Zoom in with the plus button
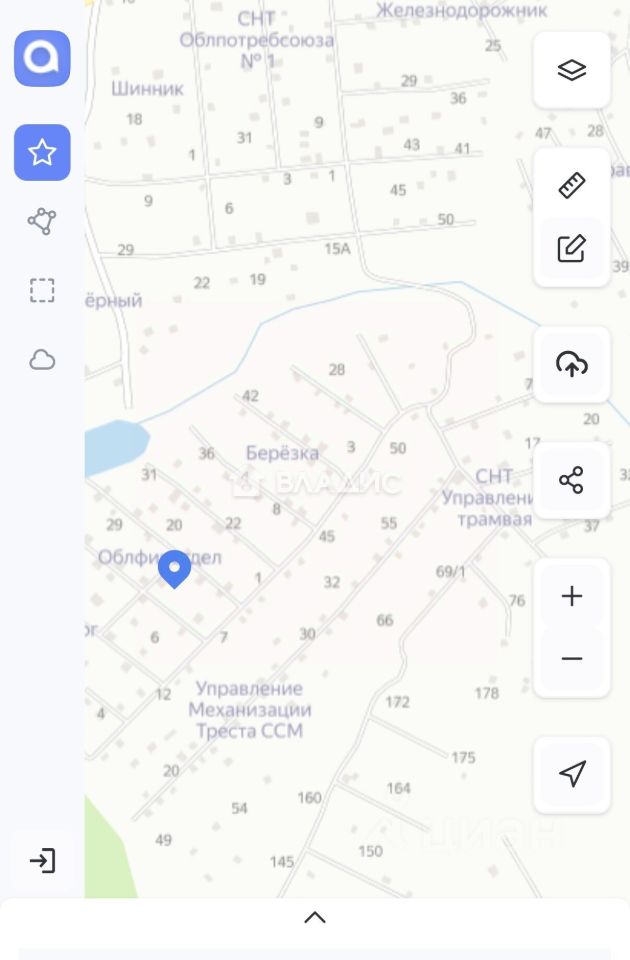The height and width of the screenshot is (960, 630). pyautogui.click(x=572, y=597)
